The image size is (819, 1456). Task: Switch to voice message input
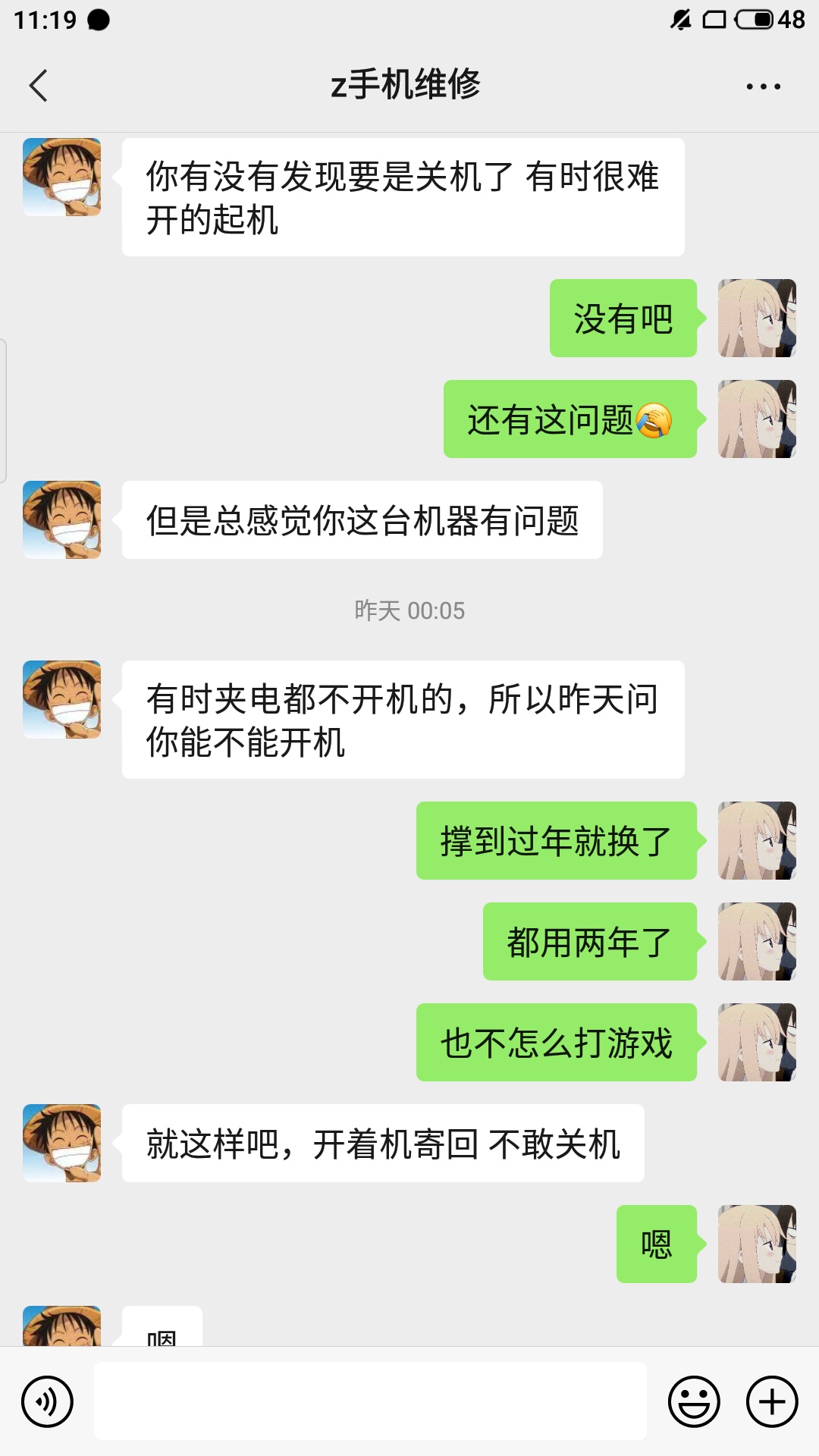point(47,1401)
